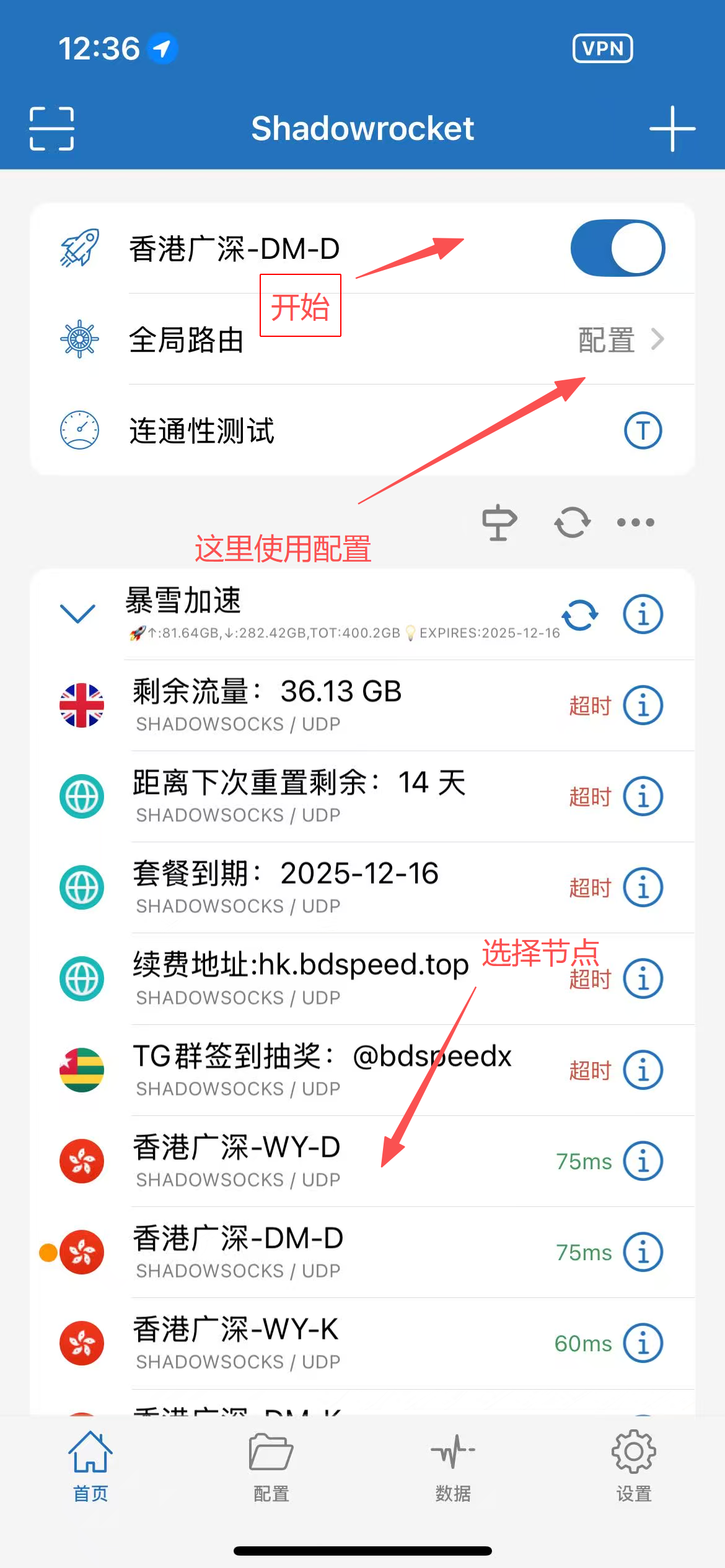Refresh all subscriptions with the gray sync icon

572,523
